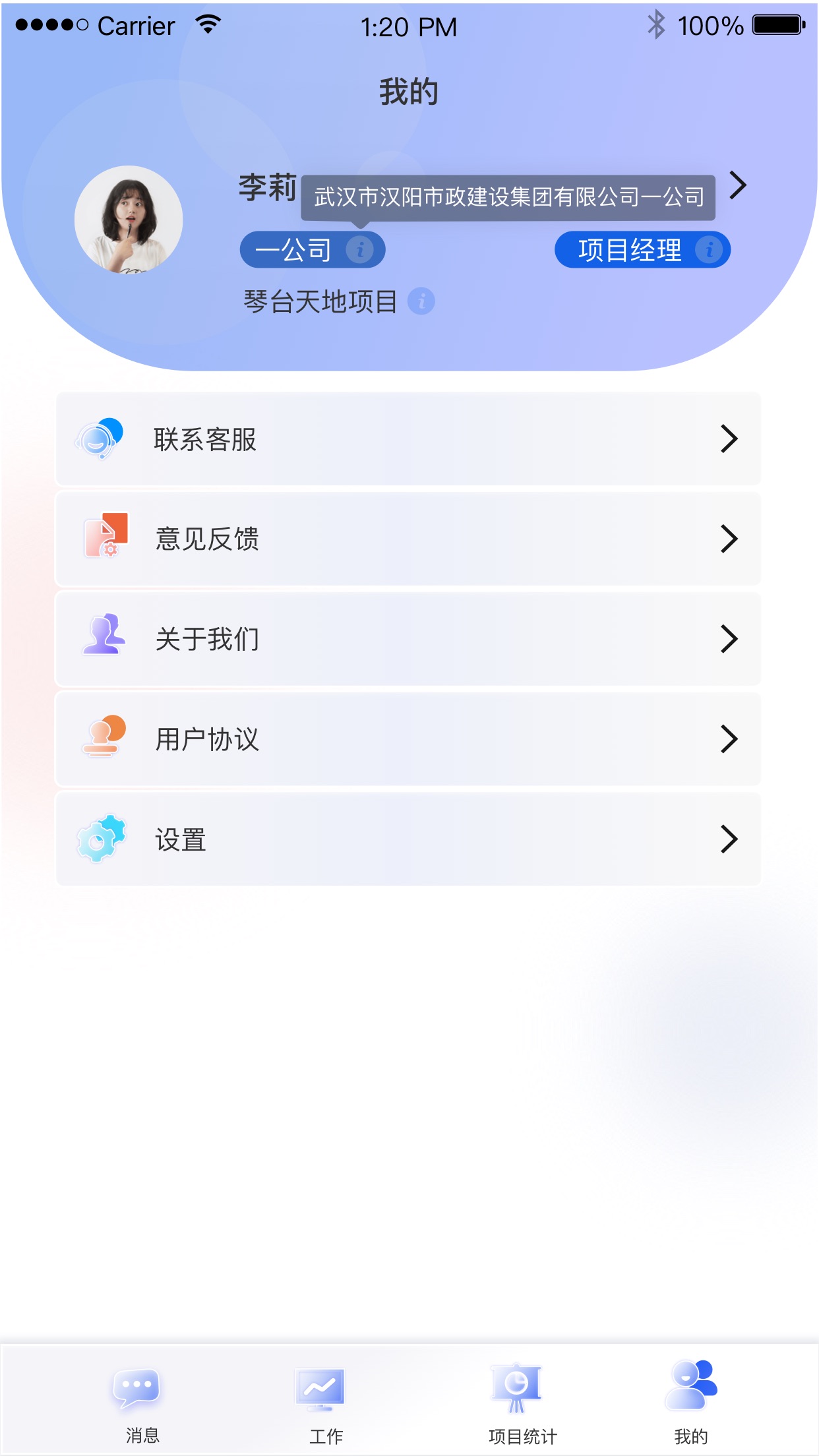
Task: Expand the profile details with the top chevron
Action: 739,185
